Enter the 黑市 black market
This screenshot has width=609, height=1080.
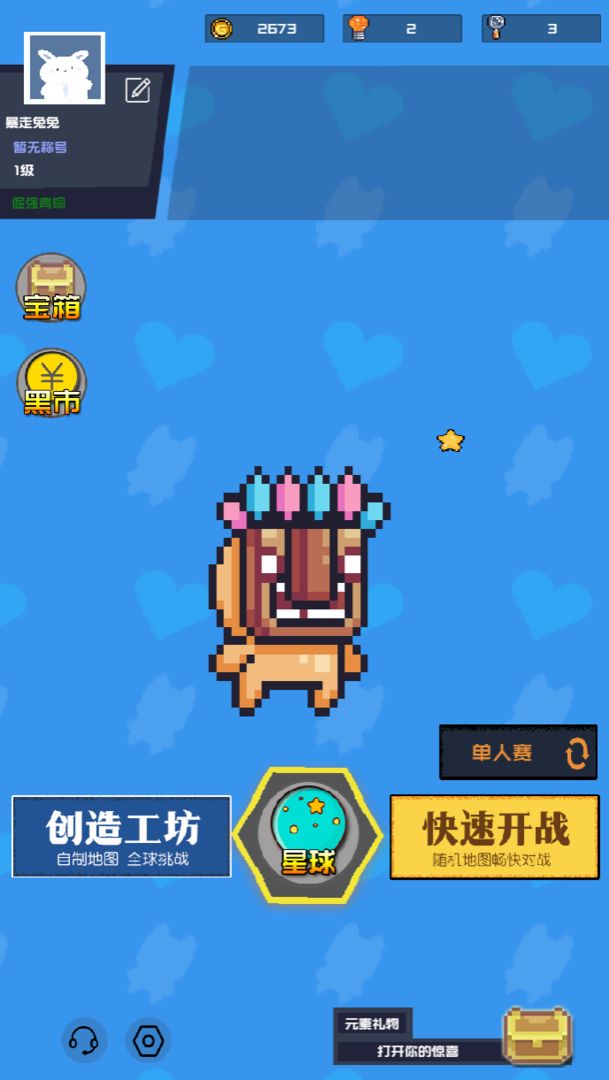click(x=52, y=383)
